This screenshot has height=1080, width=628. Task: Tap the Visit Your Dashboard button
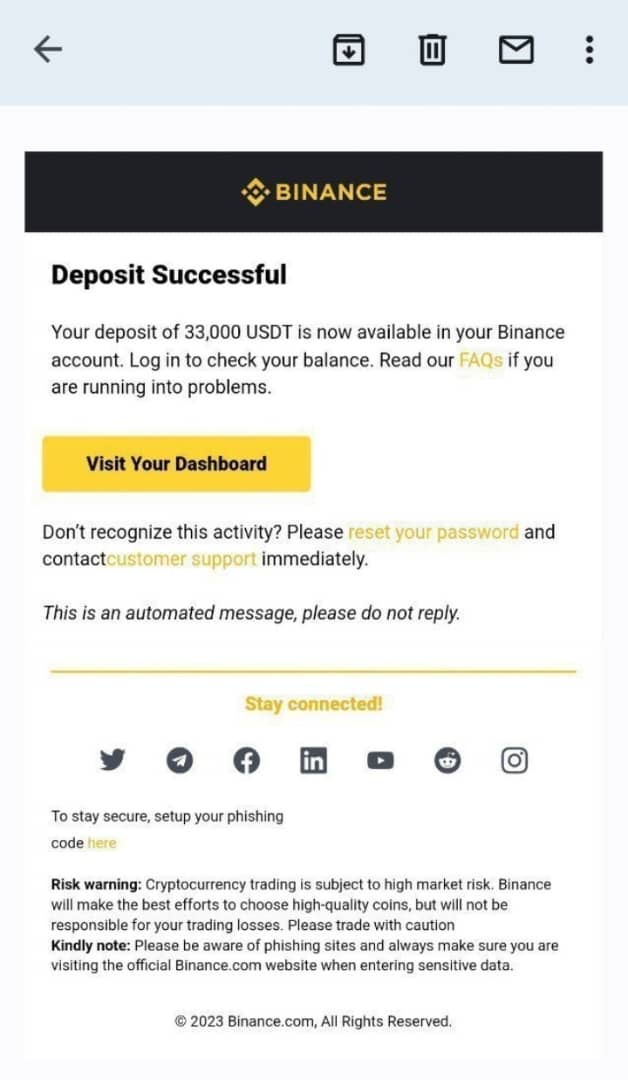pyautogui.click(x=176, y=464)
